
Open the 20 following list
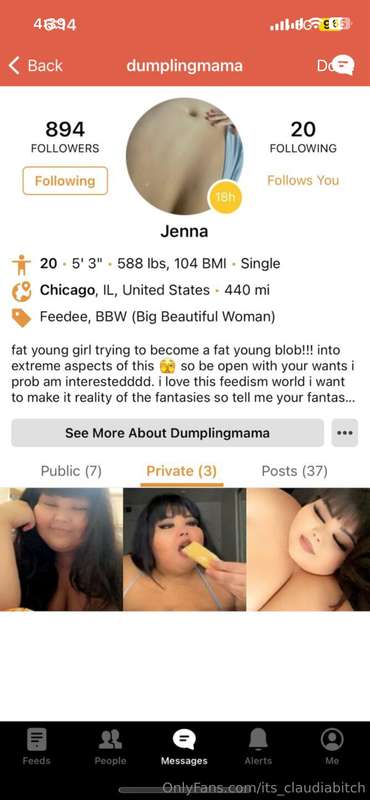[x=303, y=137]
